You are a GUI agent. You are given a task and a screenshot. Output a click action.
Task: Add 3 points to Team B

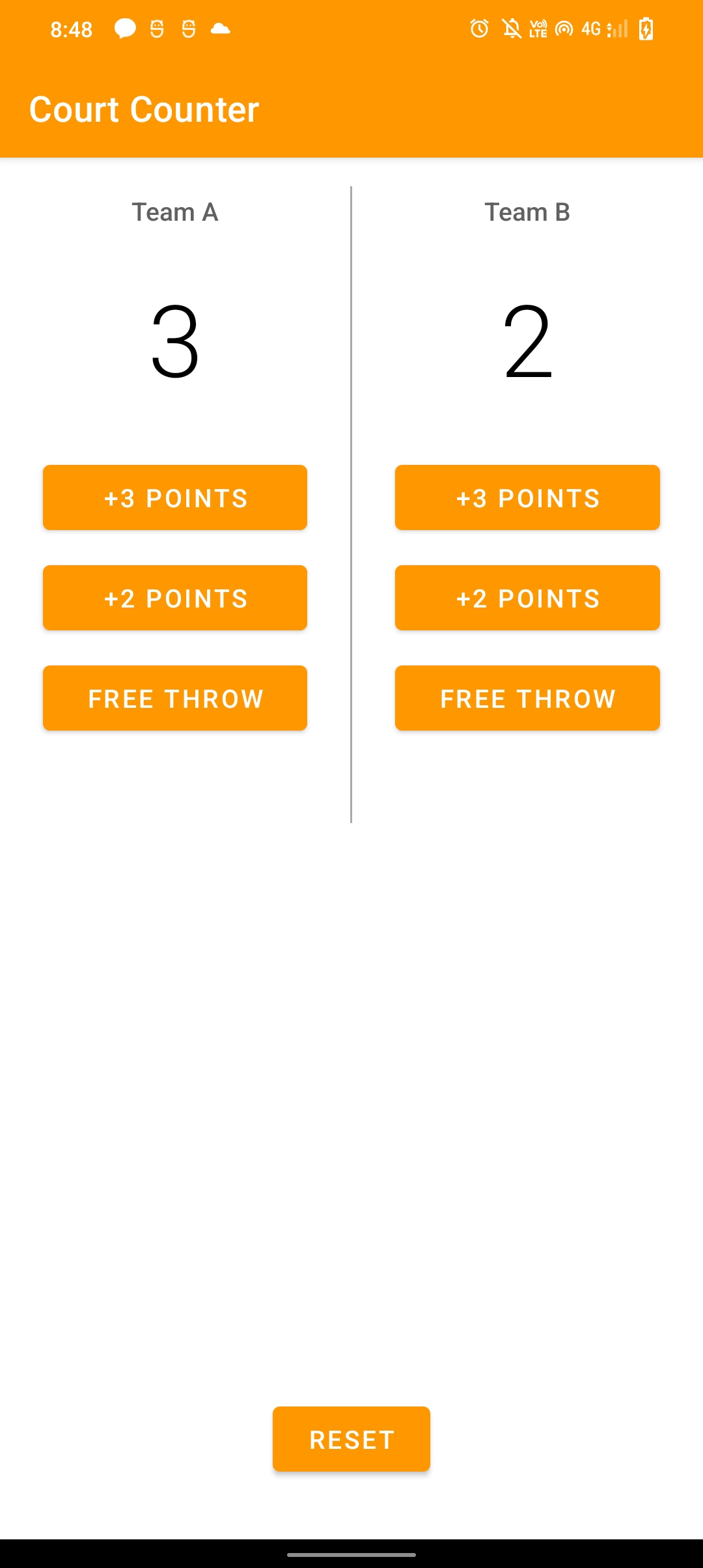click(x=527, y=497)
